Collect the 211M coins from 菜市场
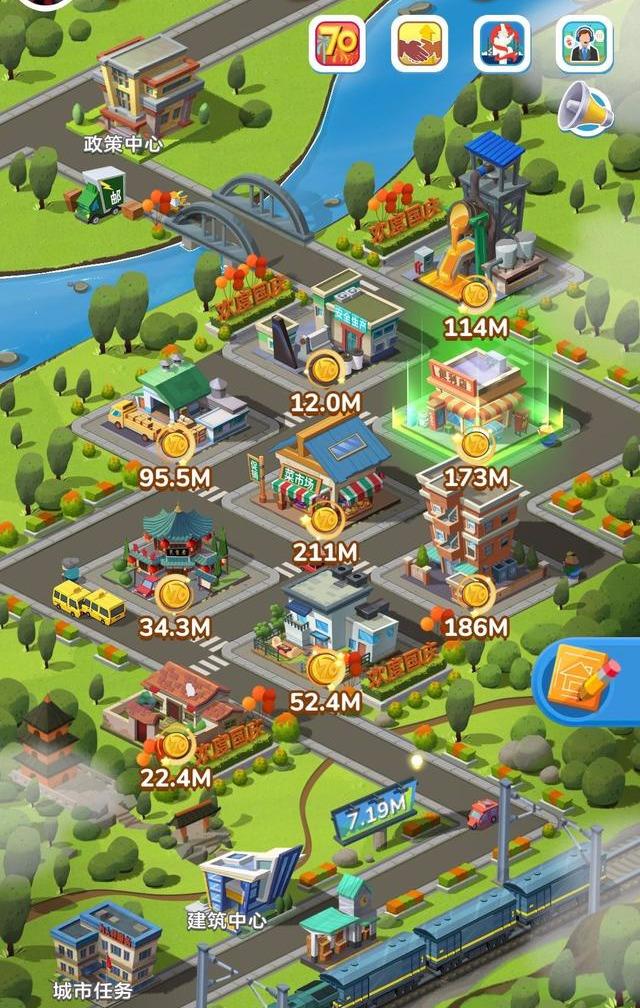The width and height of the screenshot is (640, 1008). click(325, 519)
